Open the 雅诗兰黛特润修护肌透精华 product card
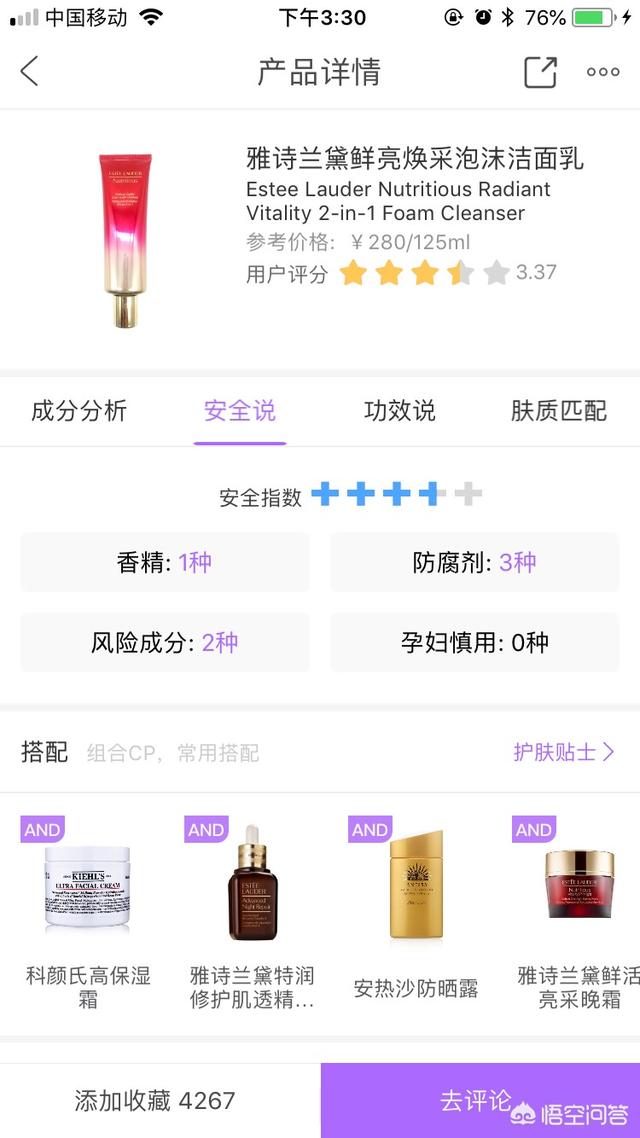 click(252, 910)
